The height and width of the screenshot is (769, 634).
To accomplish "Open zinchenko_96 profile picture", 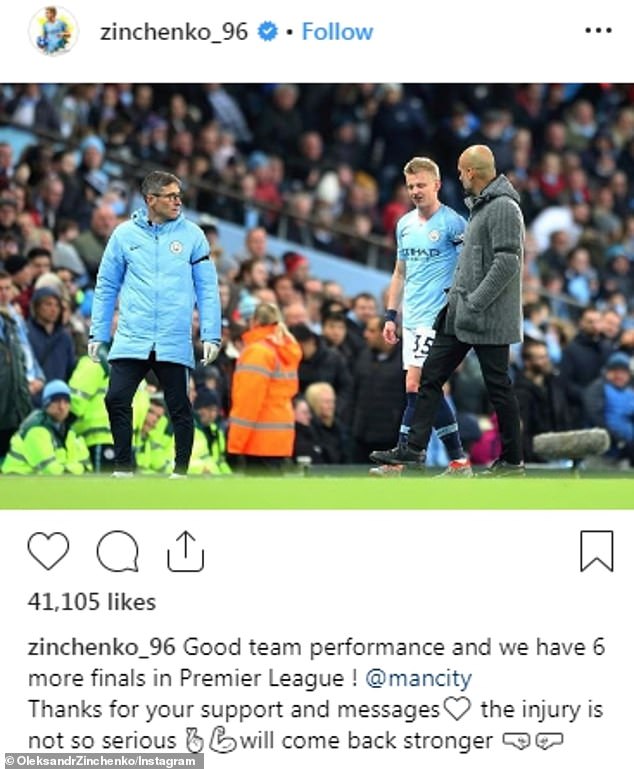I will pyautogui.click(x=53, y=31).
